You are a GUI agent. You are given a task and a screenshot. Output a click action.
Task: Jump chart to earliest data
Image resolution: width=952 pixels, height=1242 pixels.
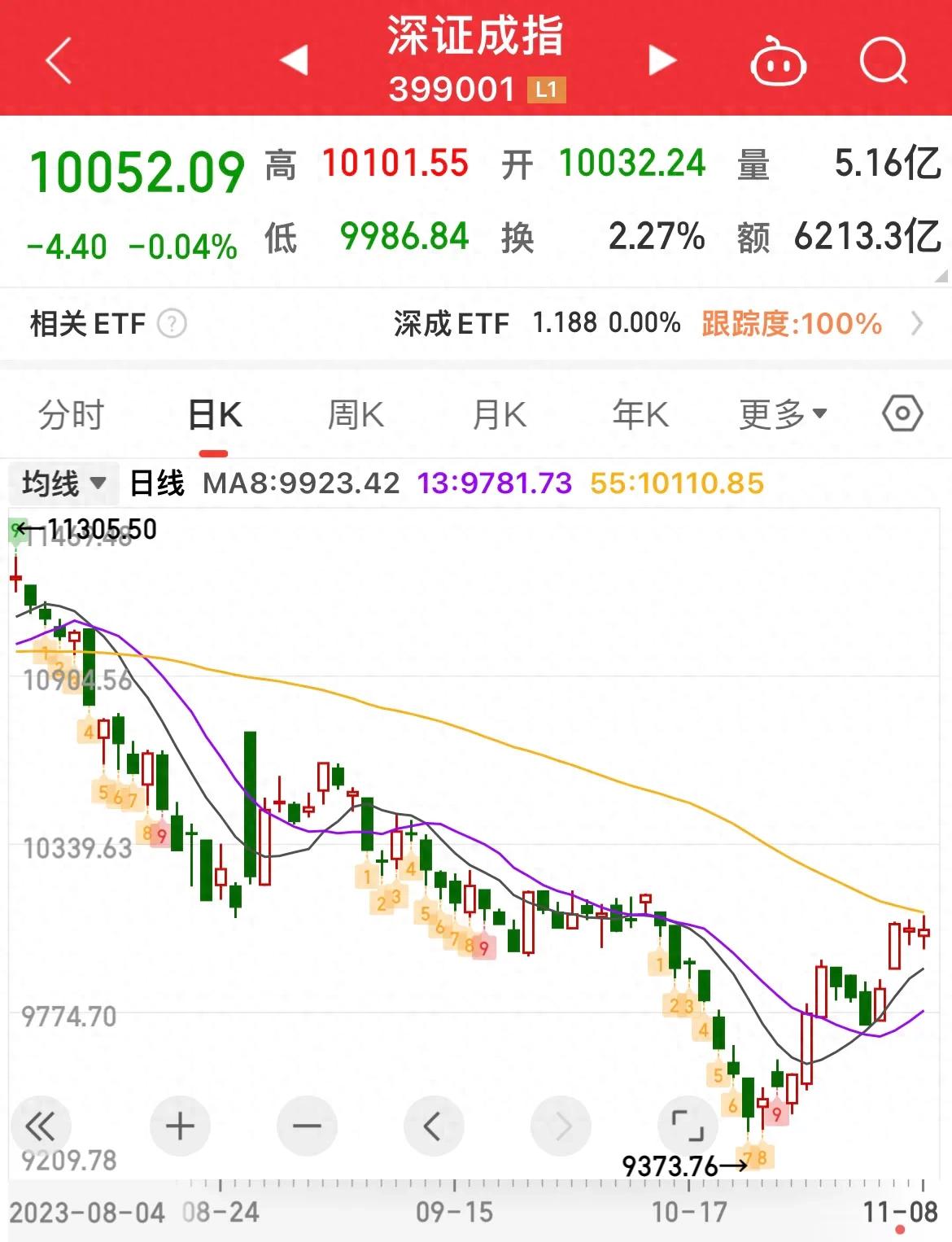40,1126
